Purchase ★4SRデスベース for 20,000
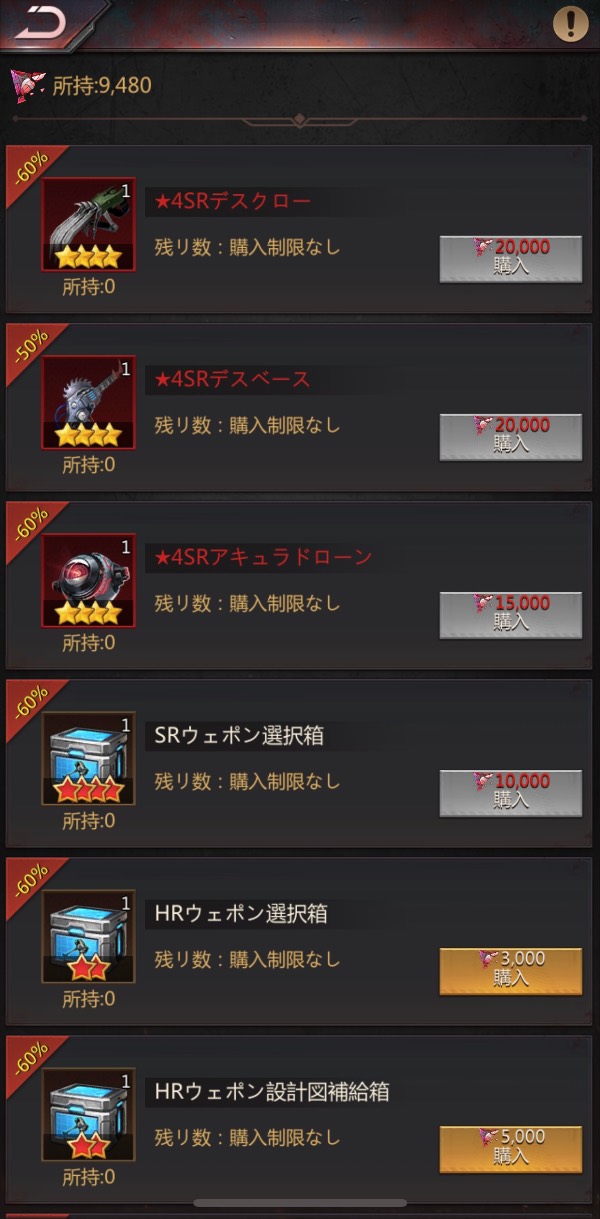The image size is (600, 1219). tap(510, 436)
